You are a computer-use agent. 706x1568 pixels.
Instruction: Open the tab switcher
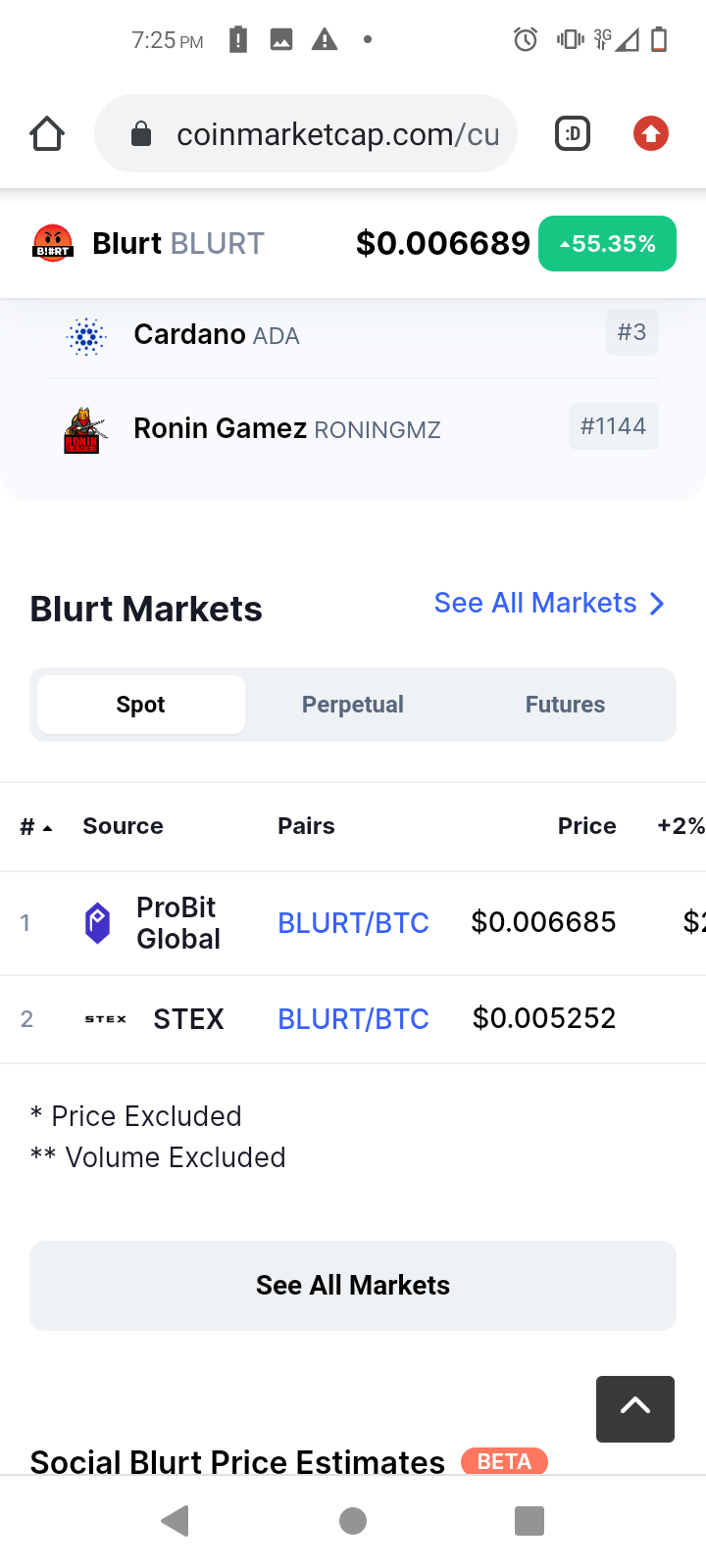(573, 133)
